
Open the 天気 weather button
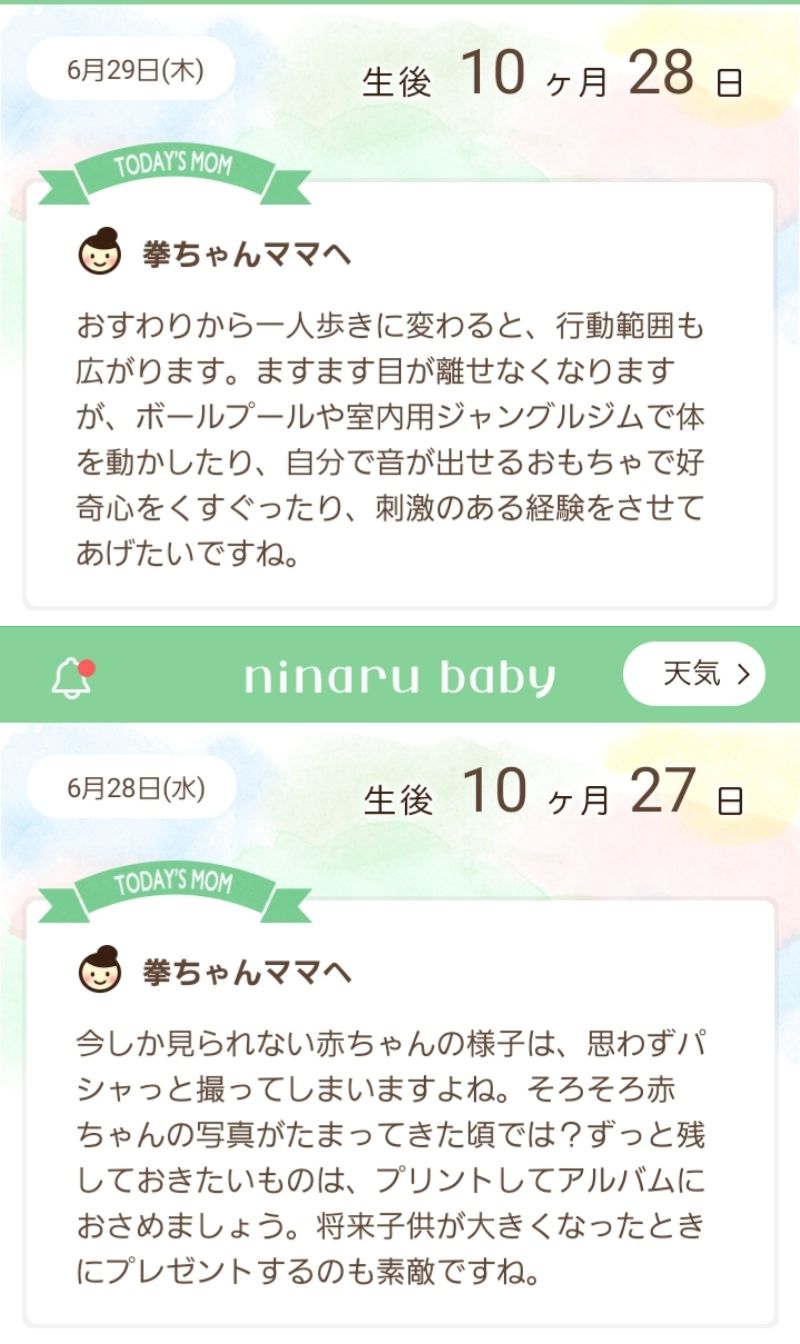[x=693, y=674]
